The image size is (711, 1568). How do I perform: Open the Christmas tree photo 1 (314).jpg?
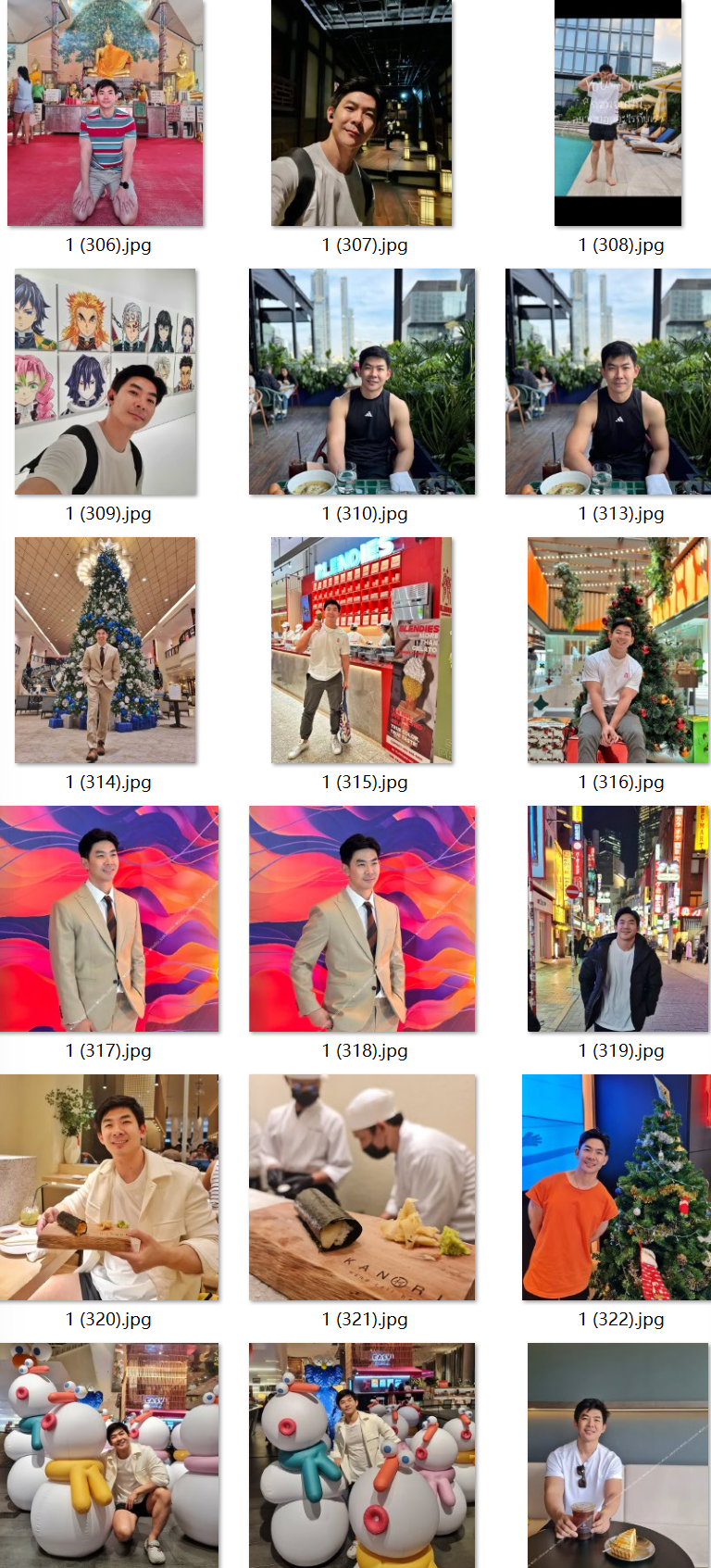[106, 650]
